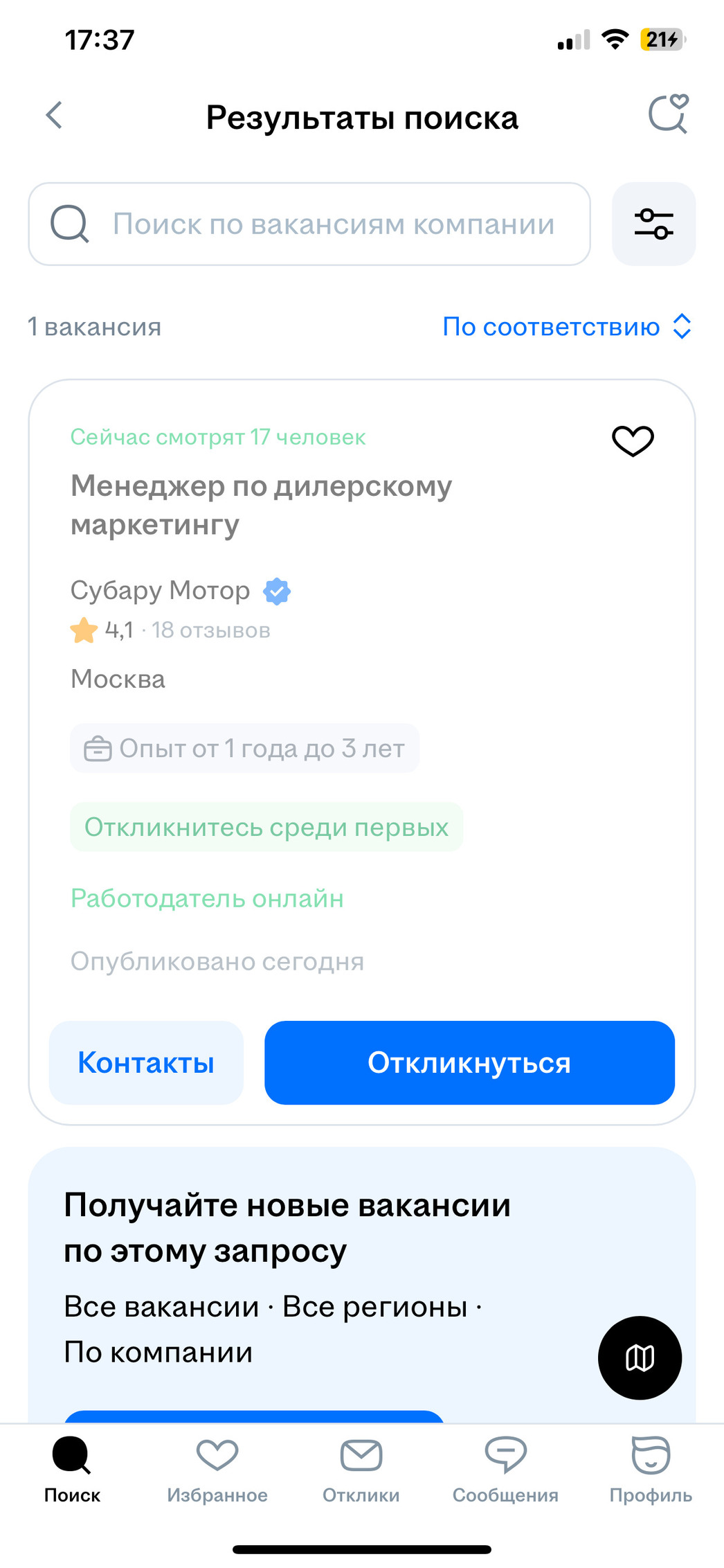Tap the company vacancies search field
The width and height of the screenshot is (724, 1568).
(x=309, y=224)
